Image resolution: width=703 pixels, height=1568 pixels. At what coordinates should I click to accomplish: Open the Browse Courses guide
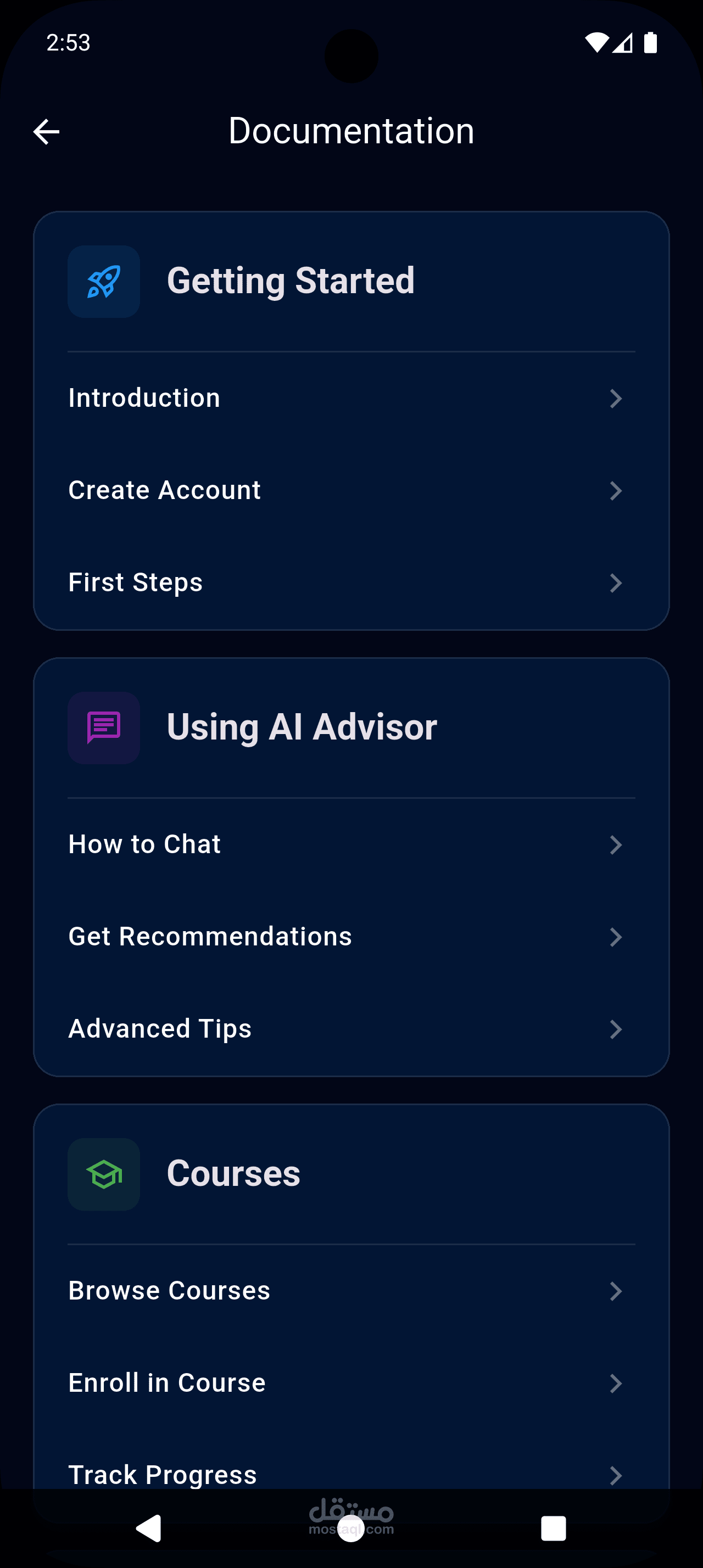click(x=350, y=1290)
